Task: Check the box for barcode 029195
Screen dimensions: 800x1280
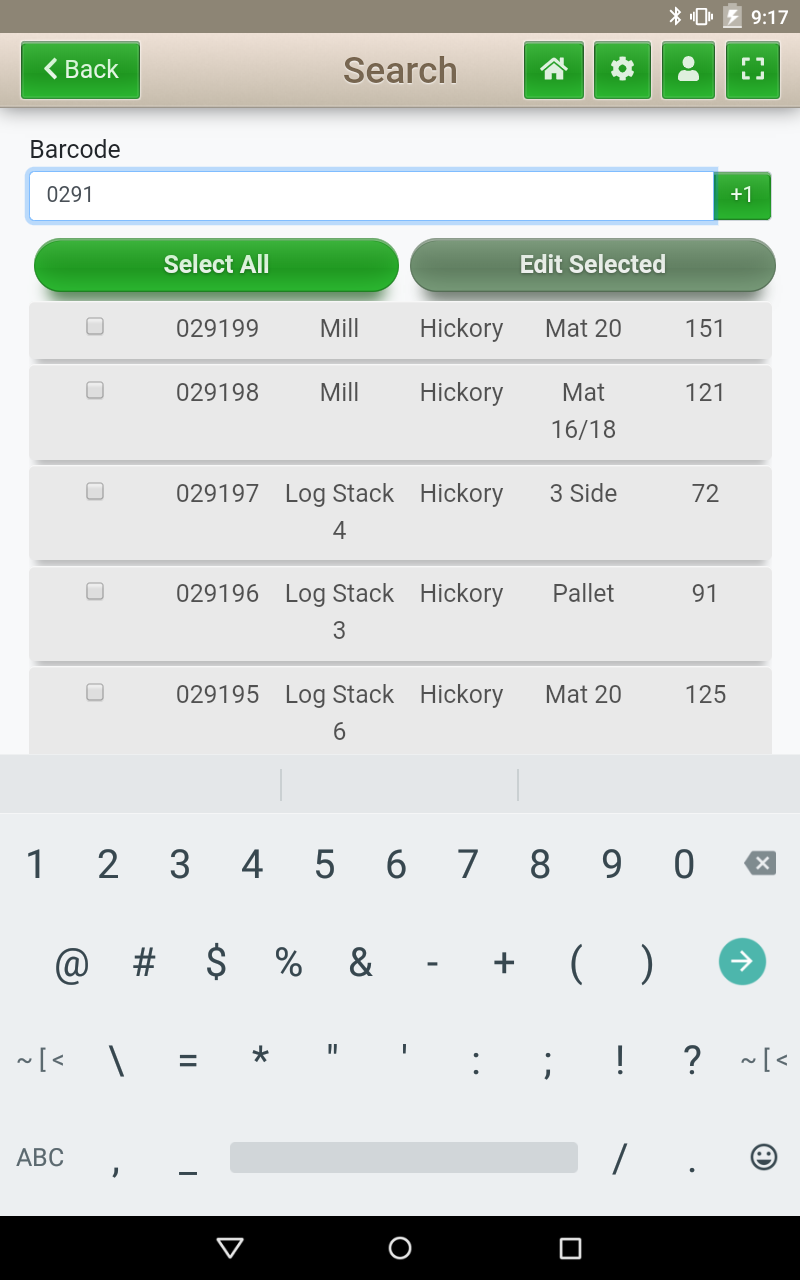Action: point(95,692)
